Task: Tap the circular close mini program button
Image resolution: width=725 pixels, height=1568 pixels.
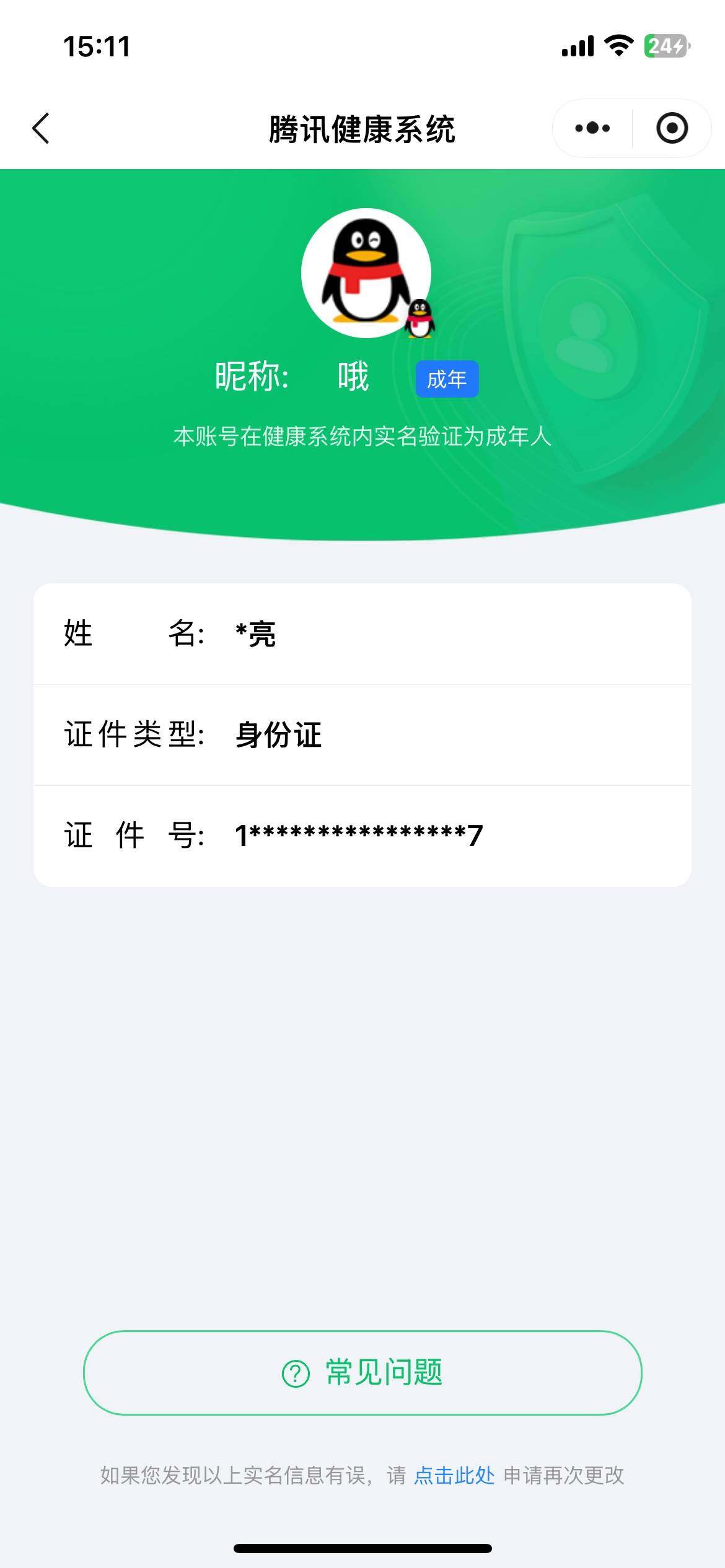Action: [673, 127]
